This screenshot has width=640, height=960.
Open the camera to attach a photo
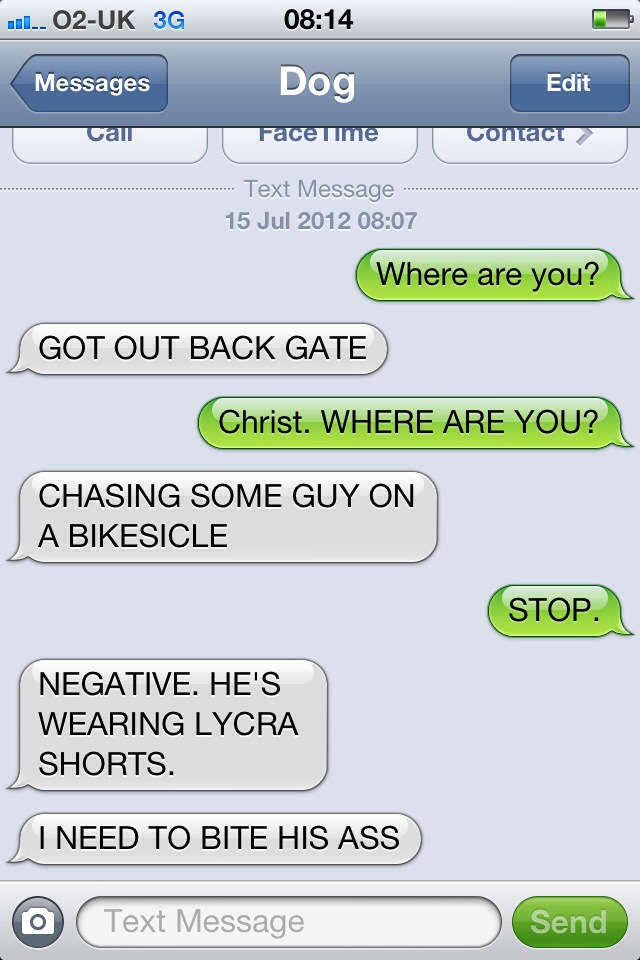[38, 921]
